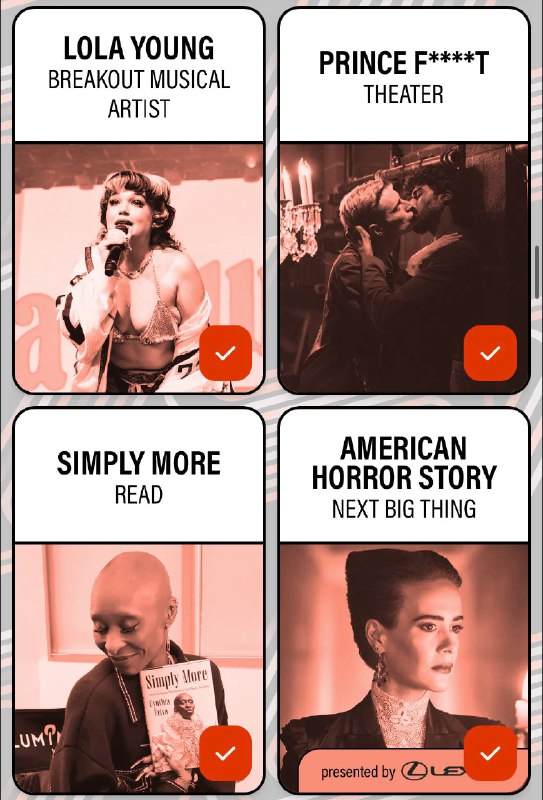Select the Prince F****t Theater card
Screen dimensions: 543x800
click(x=404, y=201)
